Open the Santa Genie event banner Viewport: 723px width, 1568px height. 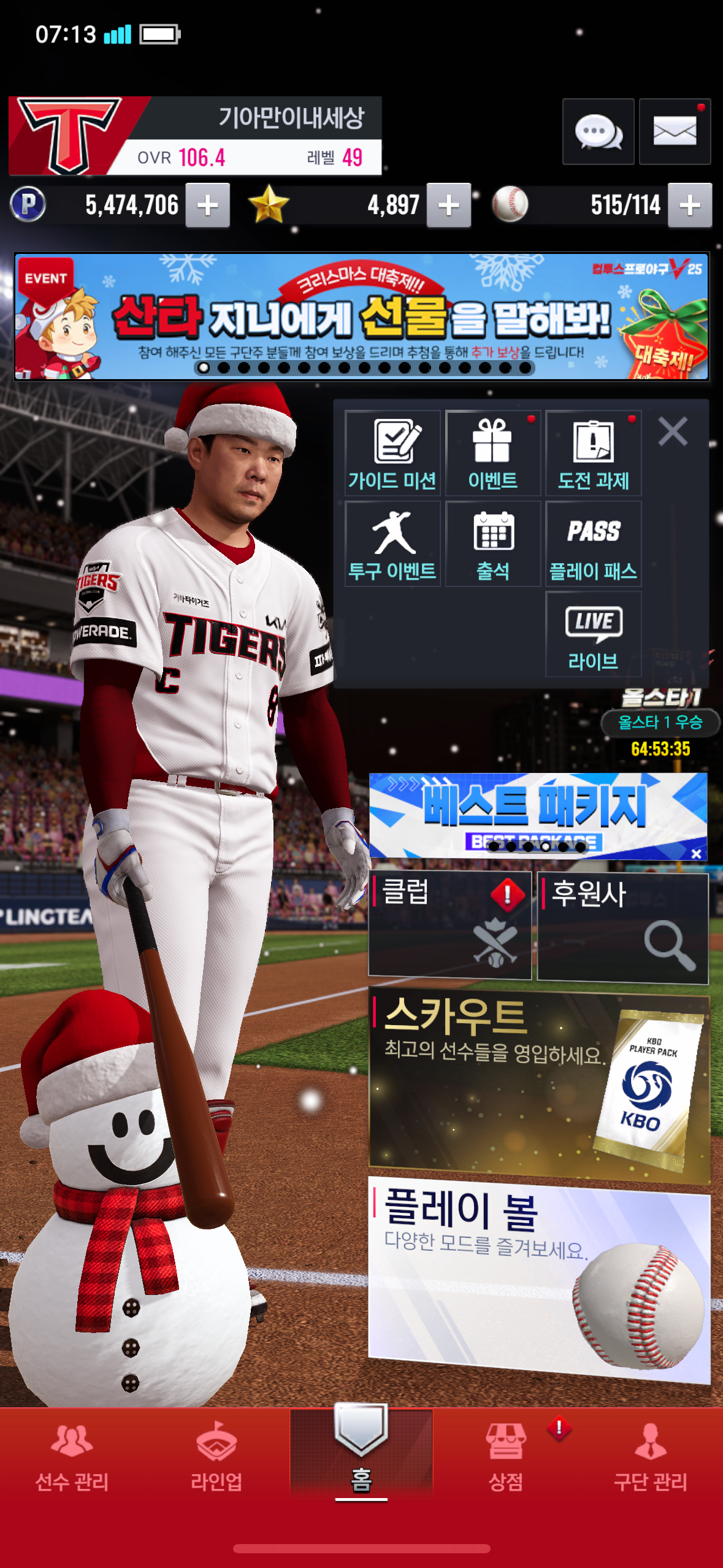click(362, 316)
